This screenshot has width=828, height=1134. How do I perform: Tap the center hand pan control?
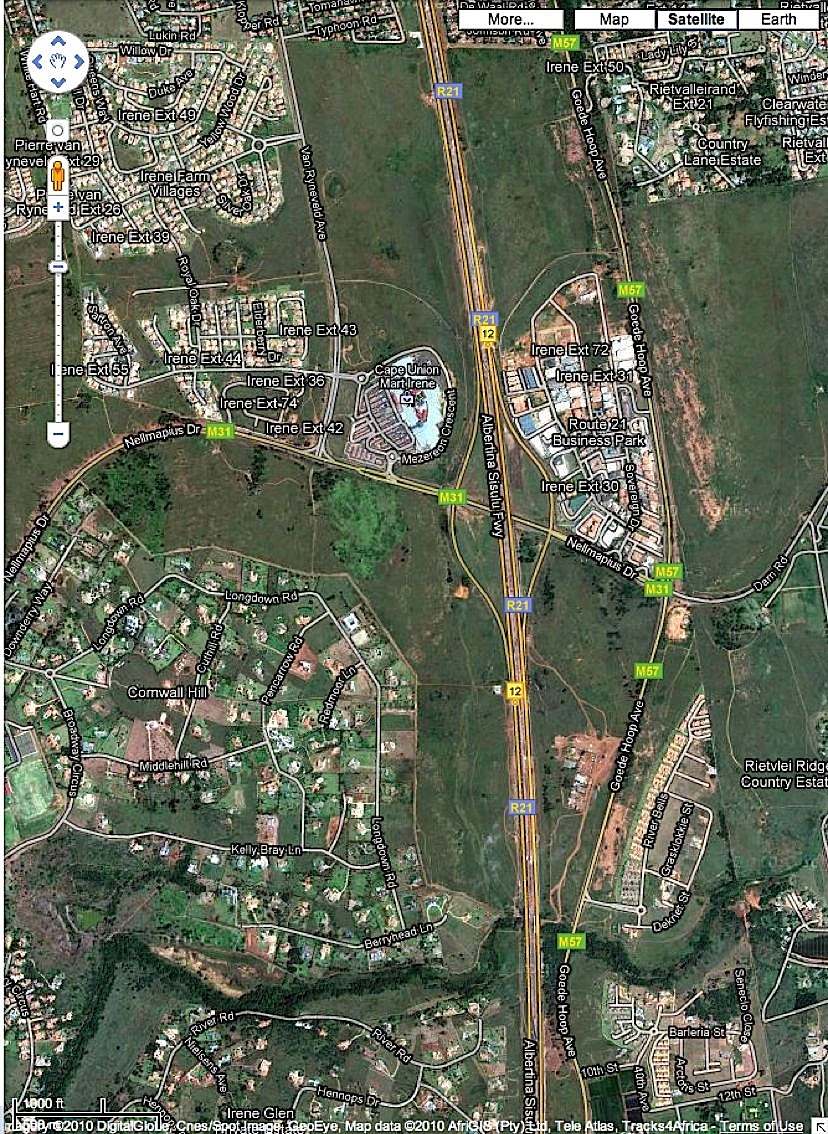point(58,62)
